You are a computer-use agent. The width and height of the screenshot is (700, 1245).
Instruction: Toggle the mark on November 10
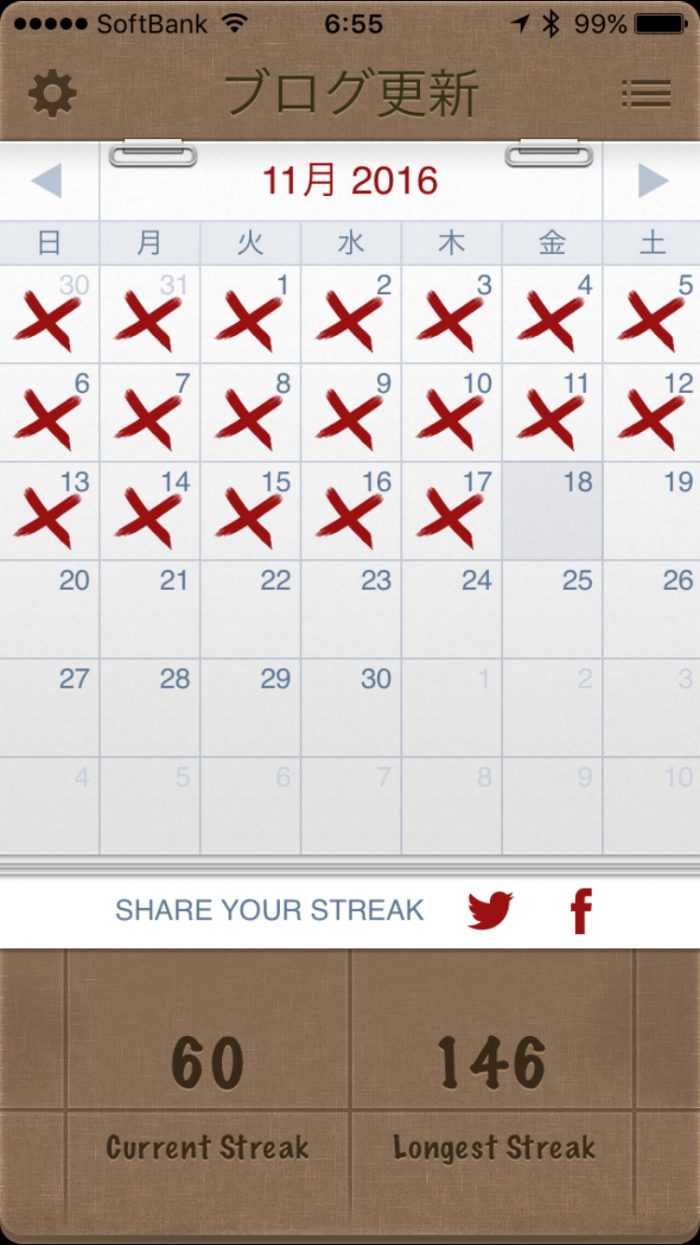451,413
